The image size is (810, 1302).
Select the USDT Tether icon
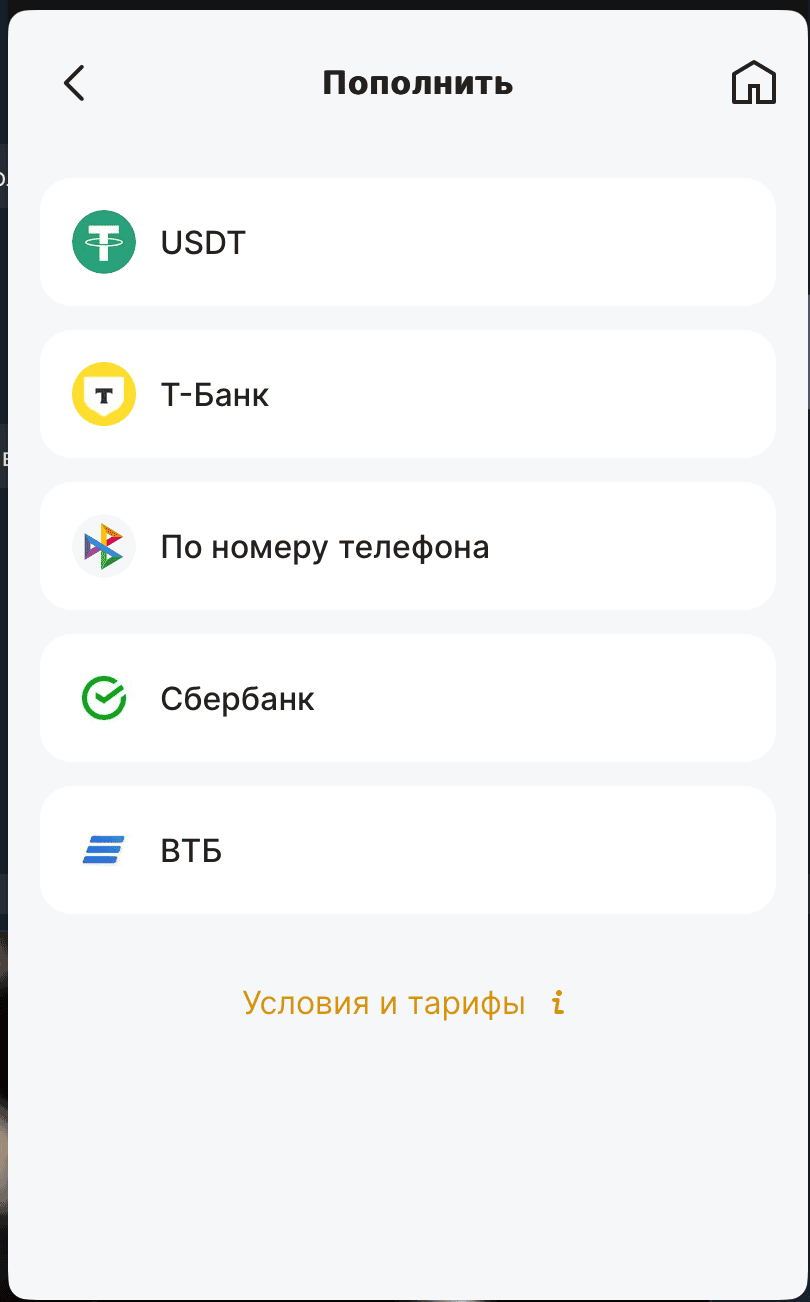point(103,242)
